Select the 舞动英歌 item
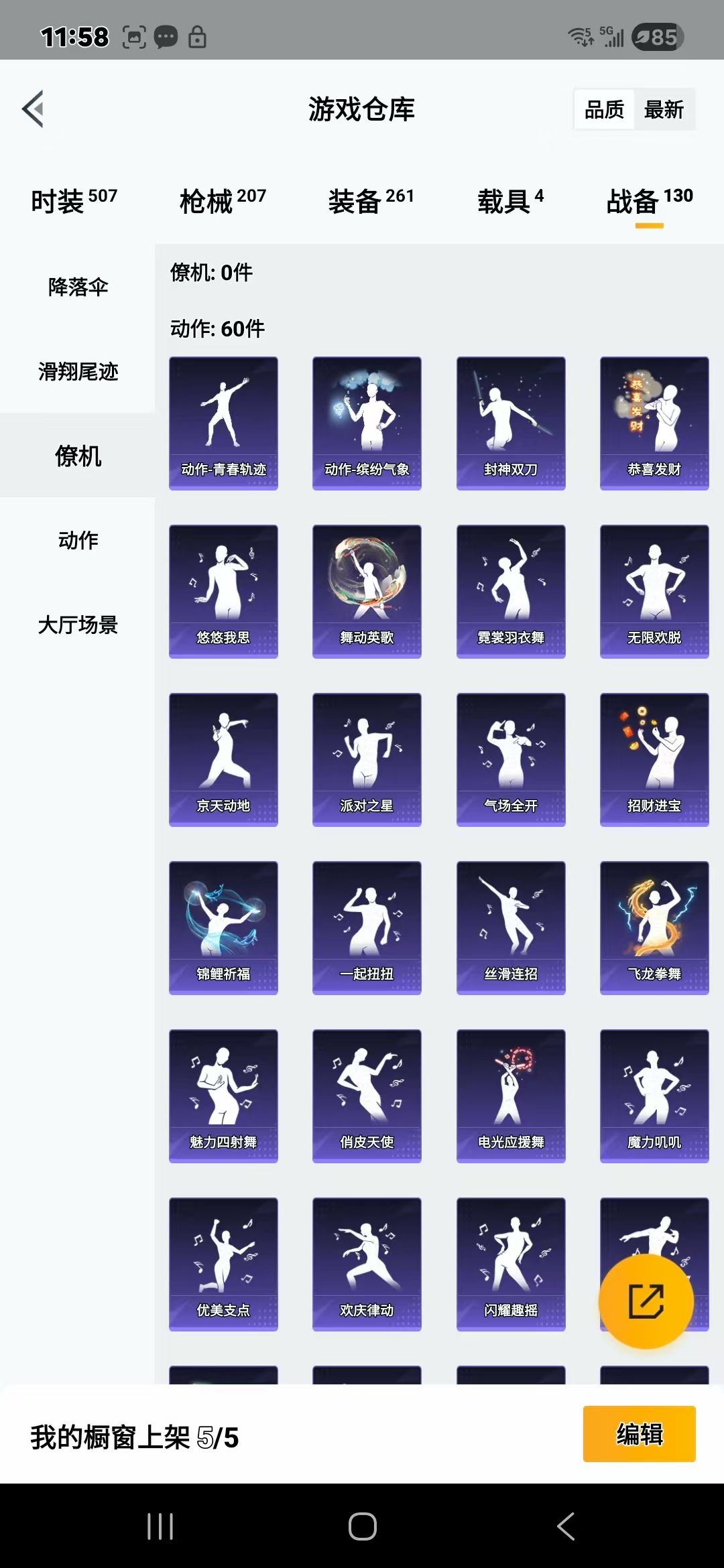The image size is (724, 1568). 367,591
